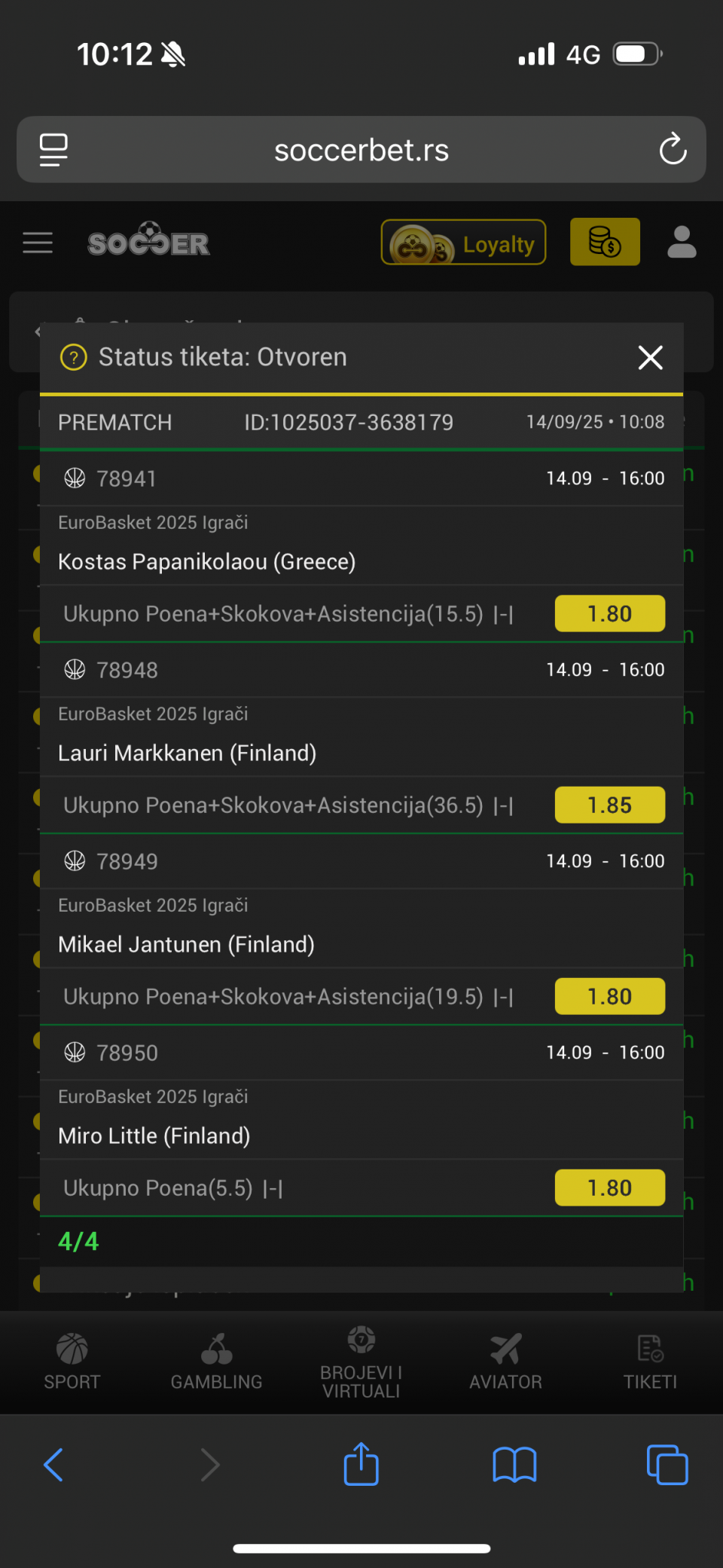The height and width of the screenshot is (1568, 723).
Task: Open the Aviator tab
Action: [505, 1361]
